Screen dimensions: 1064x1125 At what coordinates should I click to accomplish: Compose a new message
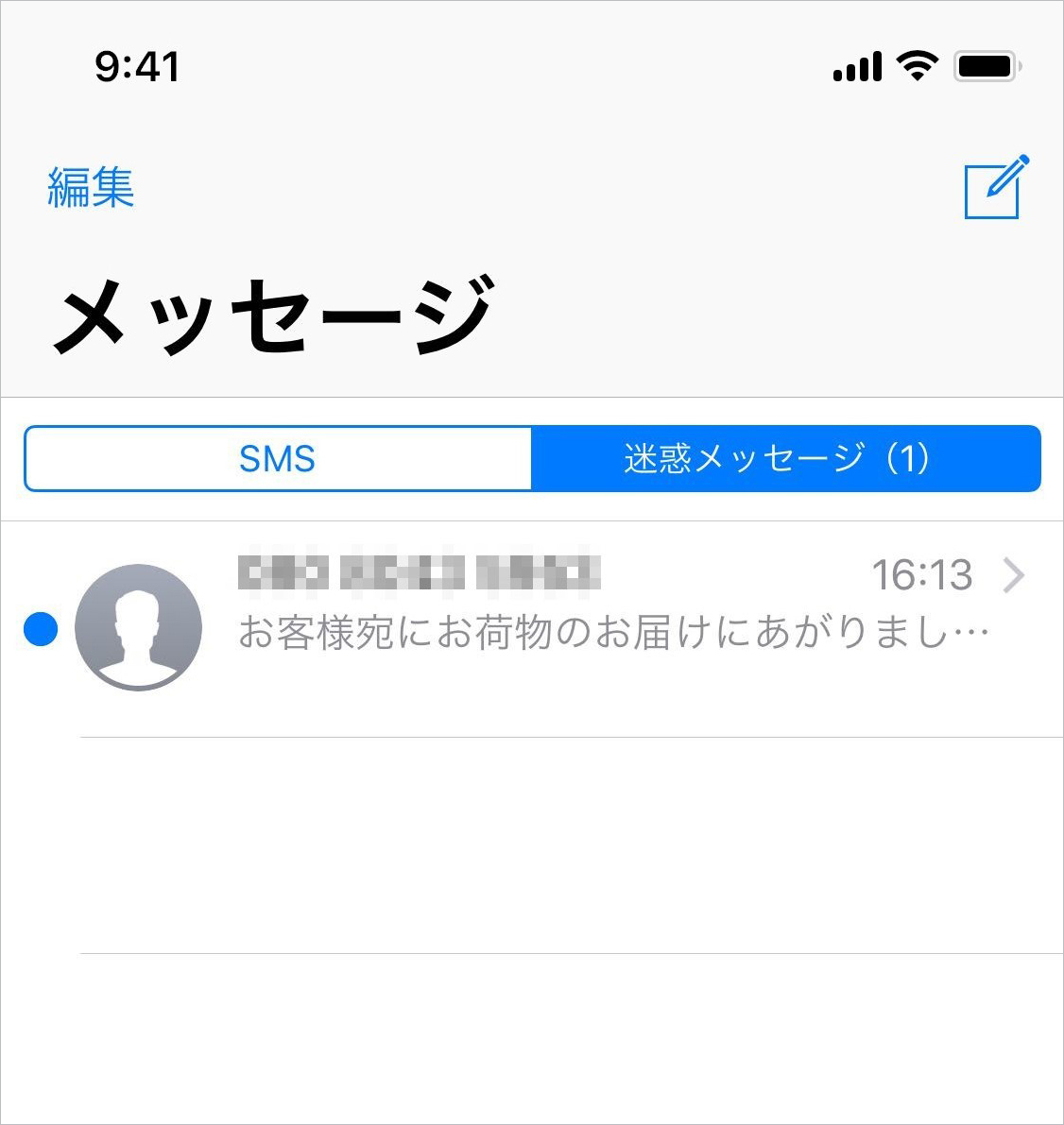coord(994,187)
